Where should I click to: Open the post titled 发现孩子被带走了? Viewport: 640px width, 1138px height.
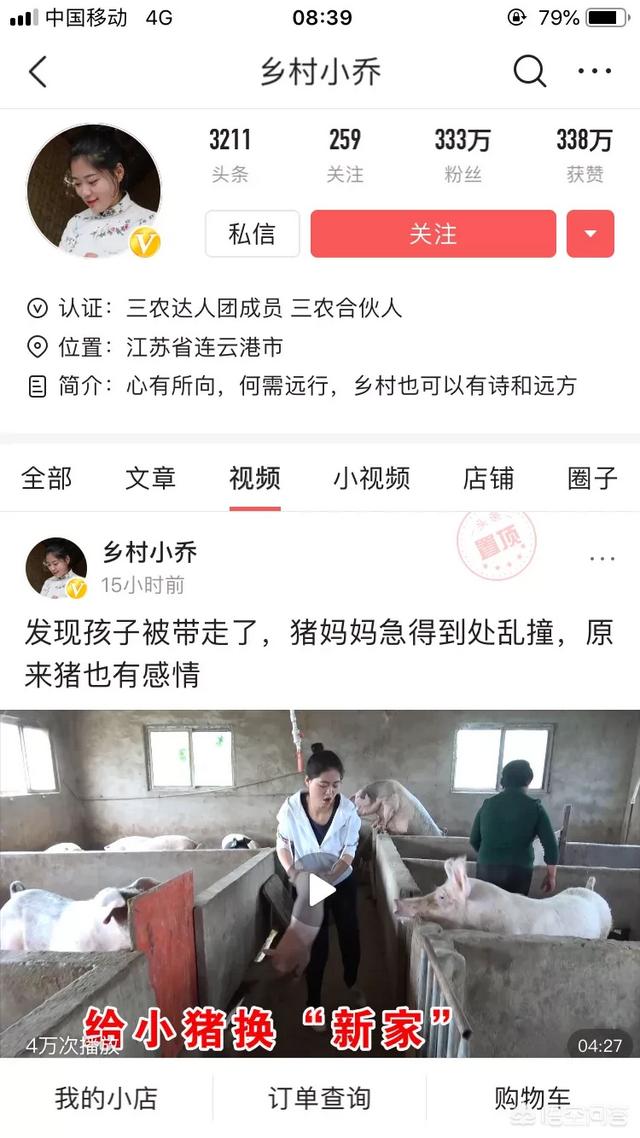(319, 653)
